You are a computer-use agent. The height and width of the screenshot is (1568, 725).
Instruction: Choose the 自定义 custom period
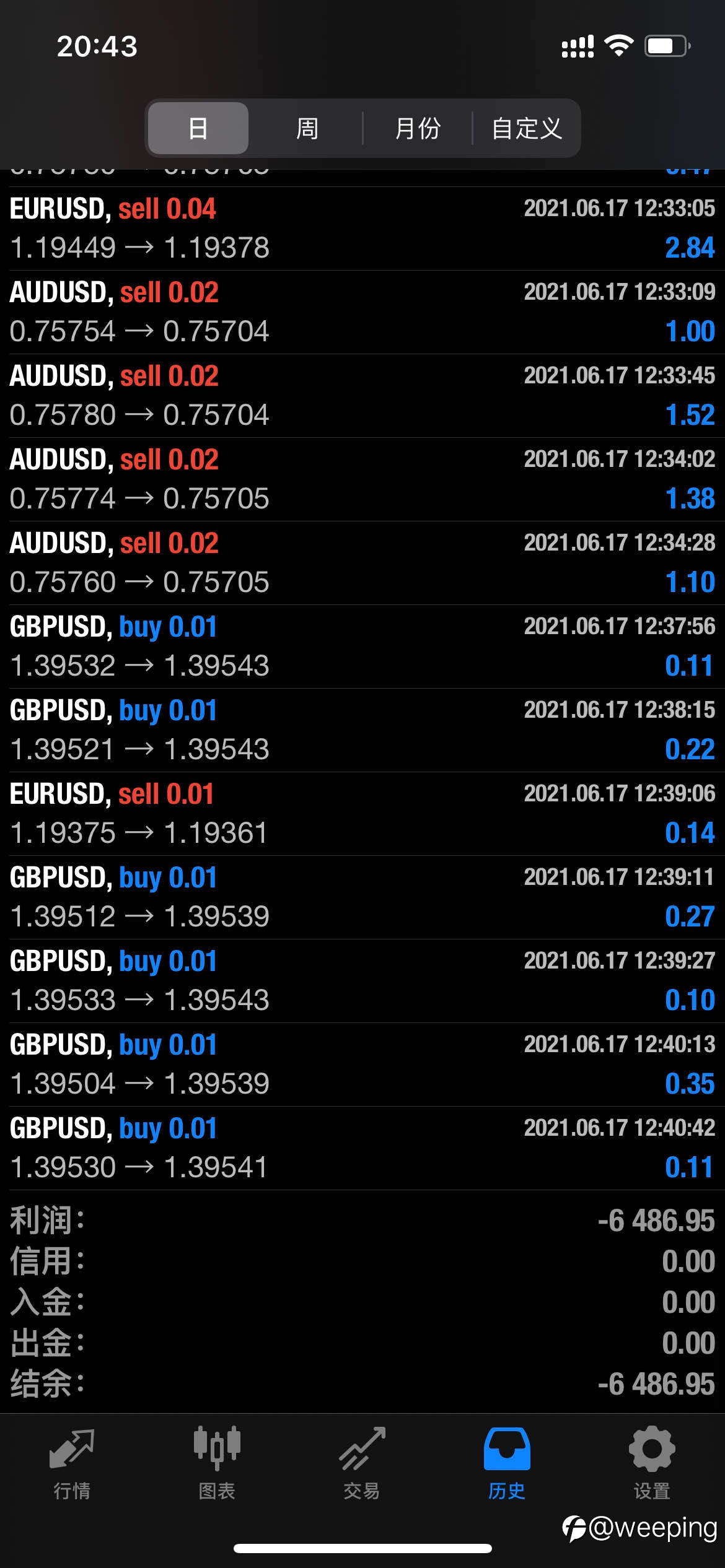click(x=526, y=128)
